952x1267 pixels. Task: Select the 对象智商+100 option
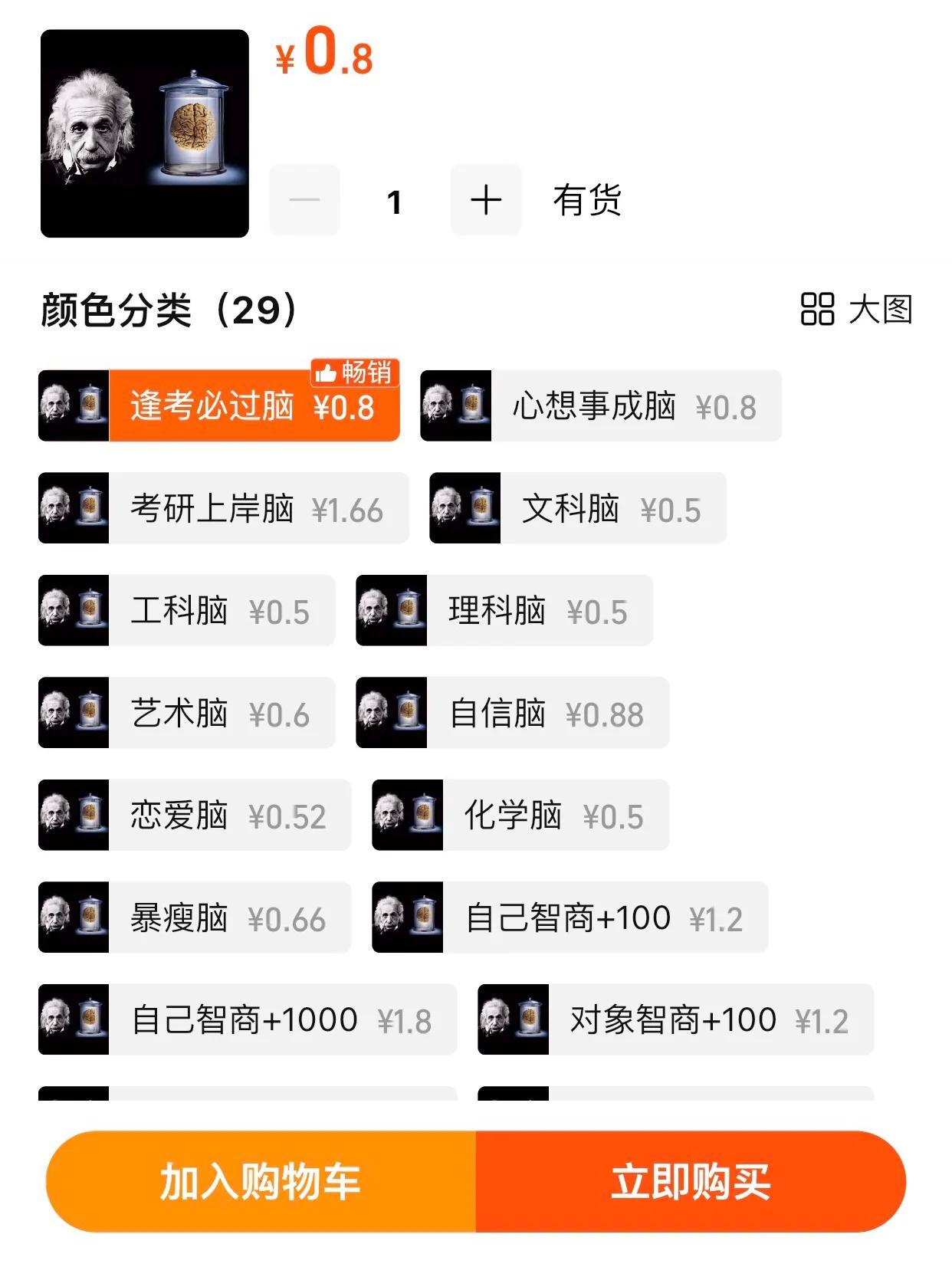[x=675, y=1020]
